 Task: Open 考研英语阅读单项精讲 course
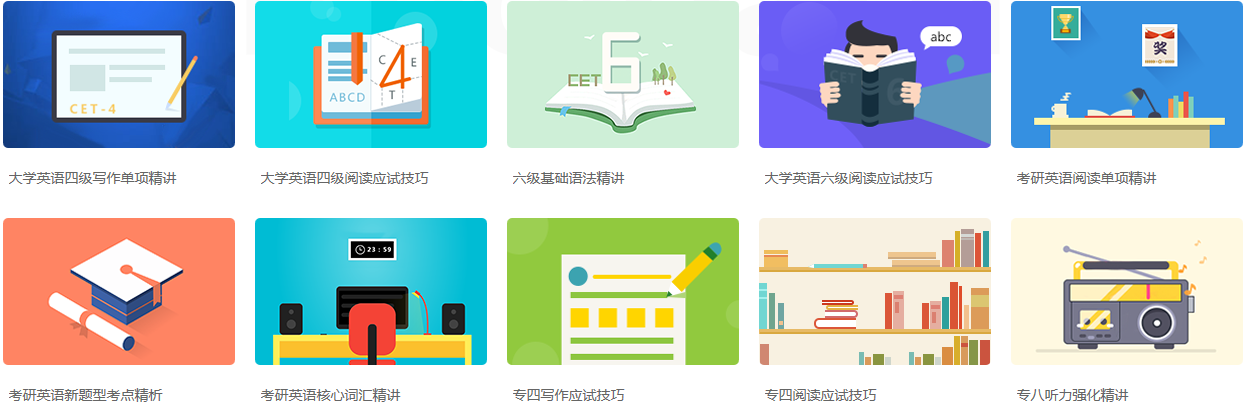[1127, 75]
